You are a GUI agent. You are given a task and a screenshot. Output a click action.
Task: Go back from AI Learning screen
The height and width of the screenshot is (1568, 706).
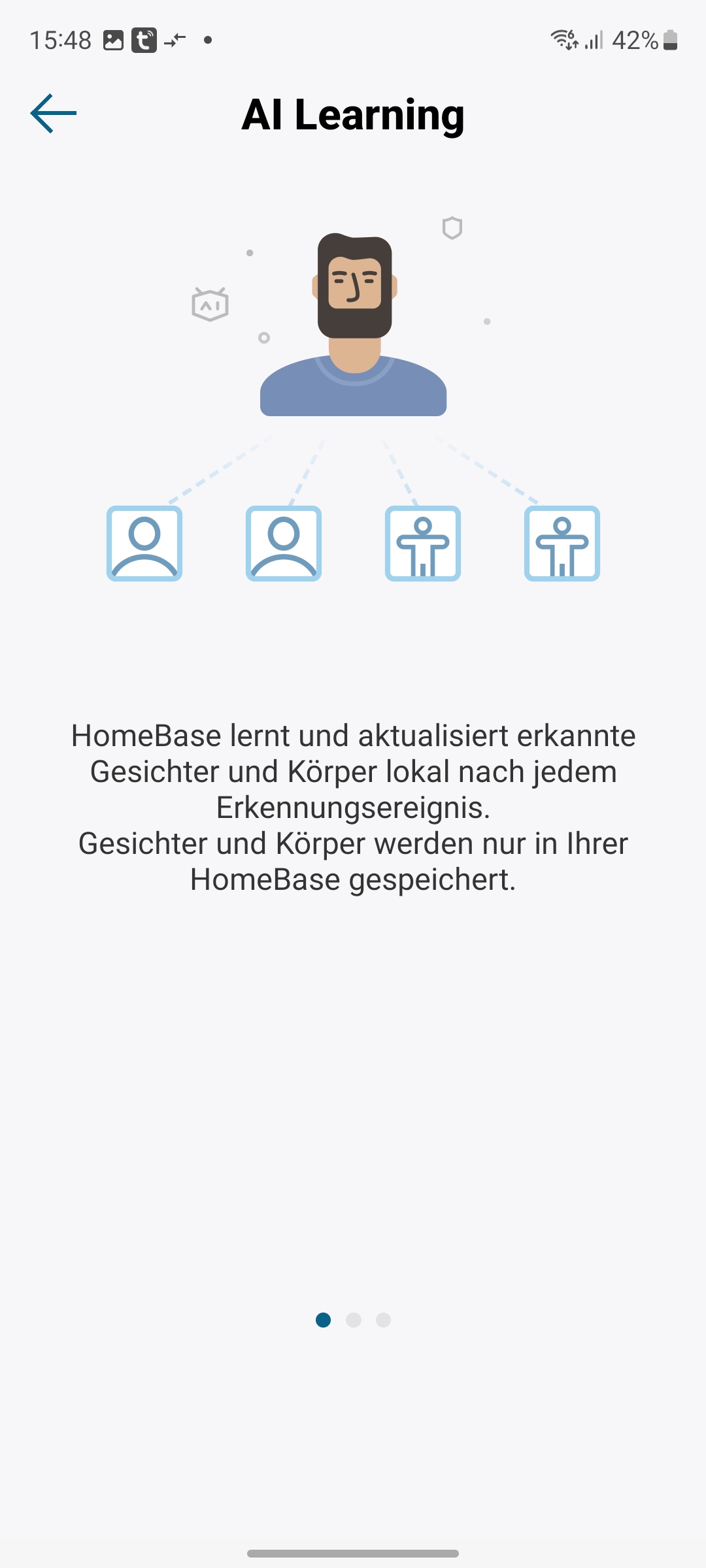(54, 114)
